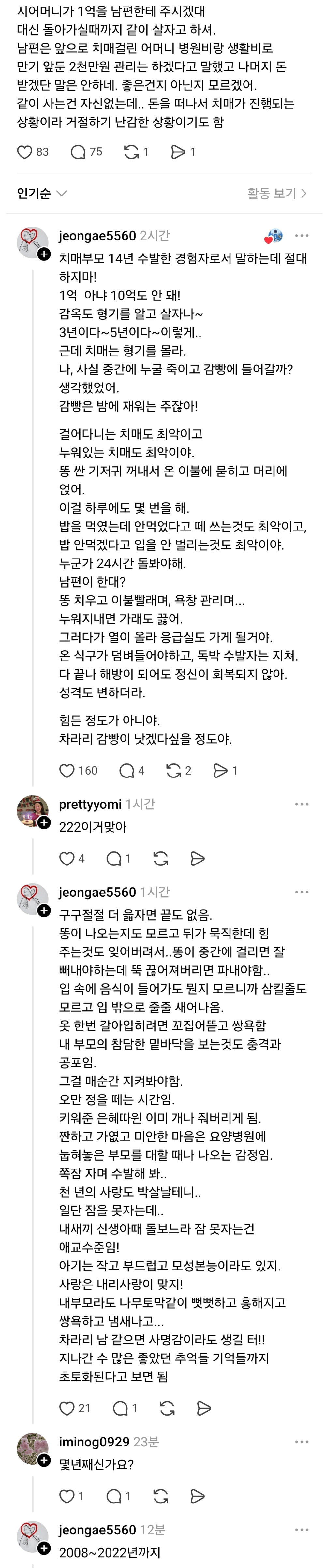Follow iminog0929 via the avatar plus badge
This screenshot has height=1568, width=326.
point(44,1460)
